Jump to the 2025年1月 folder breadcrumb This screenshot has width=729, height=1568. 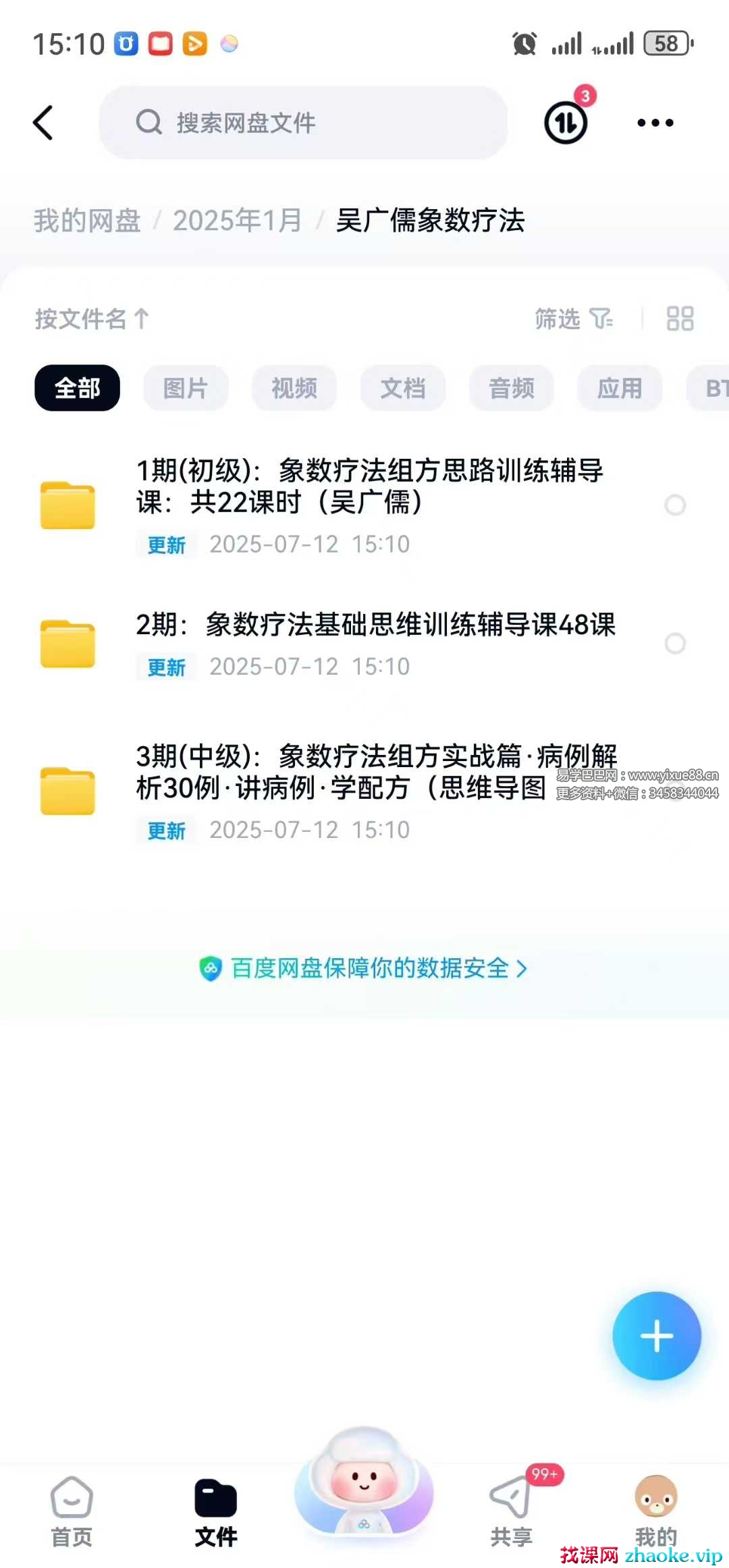point(237,221)
